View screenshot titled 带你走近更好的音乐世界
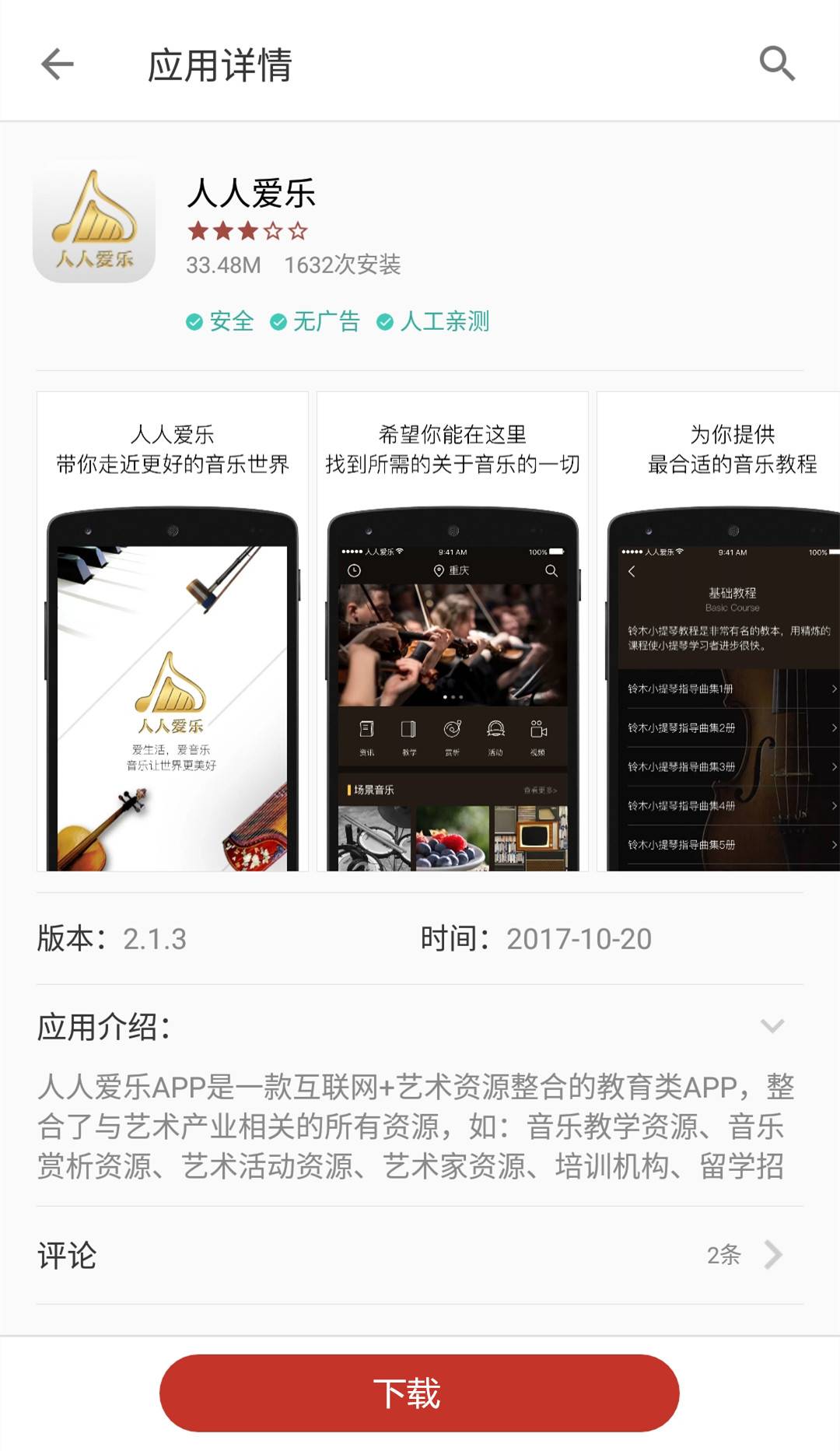840x1451 pixels. [173, 631]
